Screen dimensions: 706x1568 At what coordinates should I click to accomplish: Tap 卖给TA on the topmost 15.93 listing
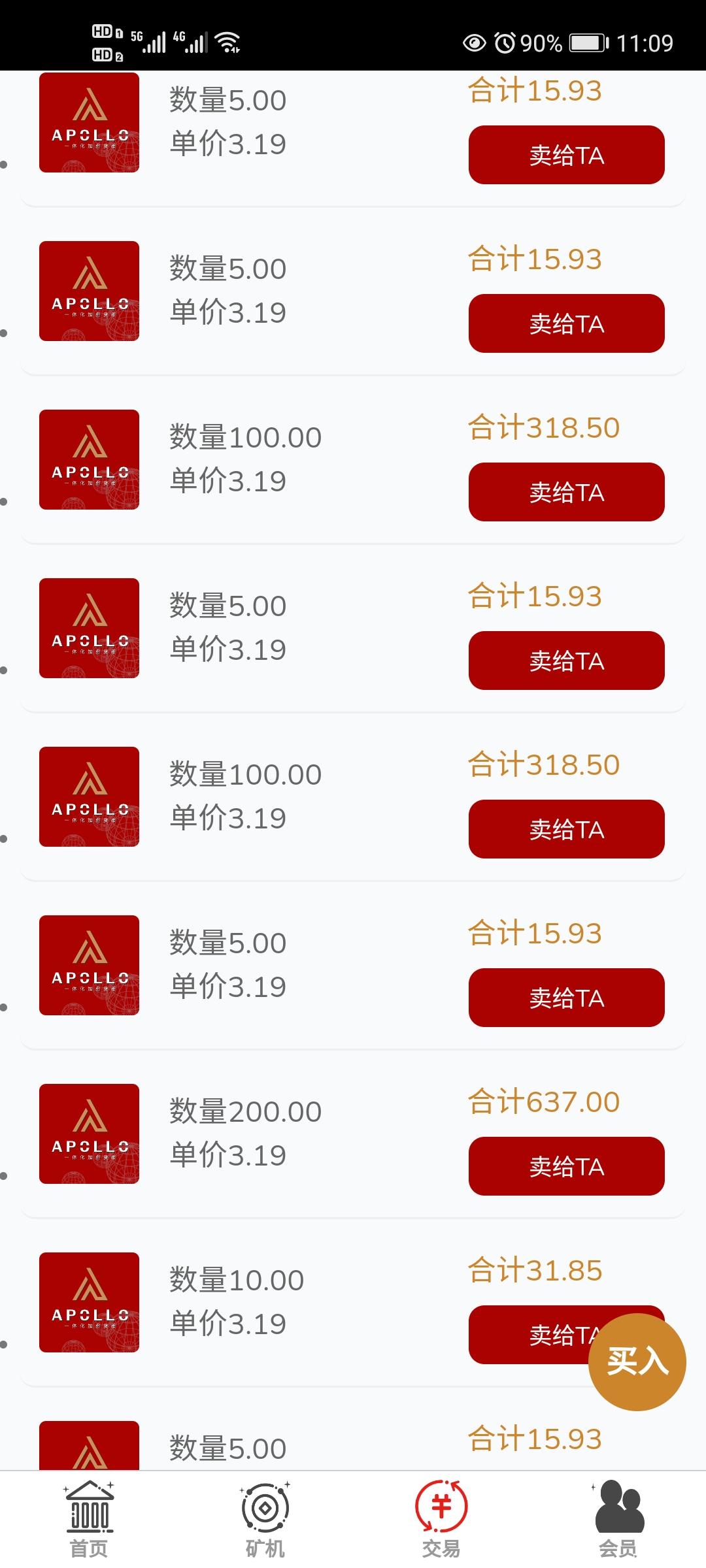tap(566, 155)
